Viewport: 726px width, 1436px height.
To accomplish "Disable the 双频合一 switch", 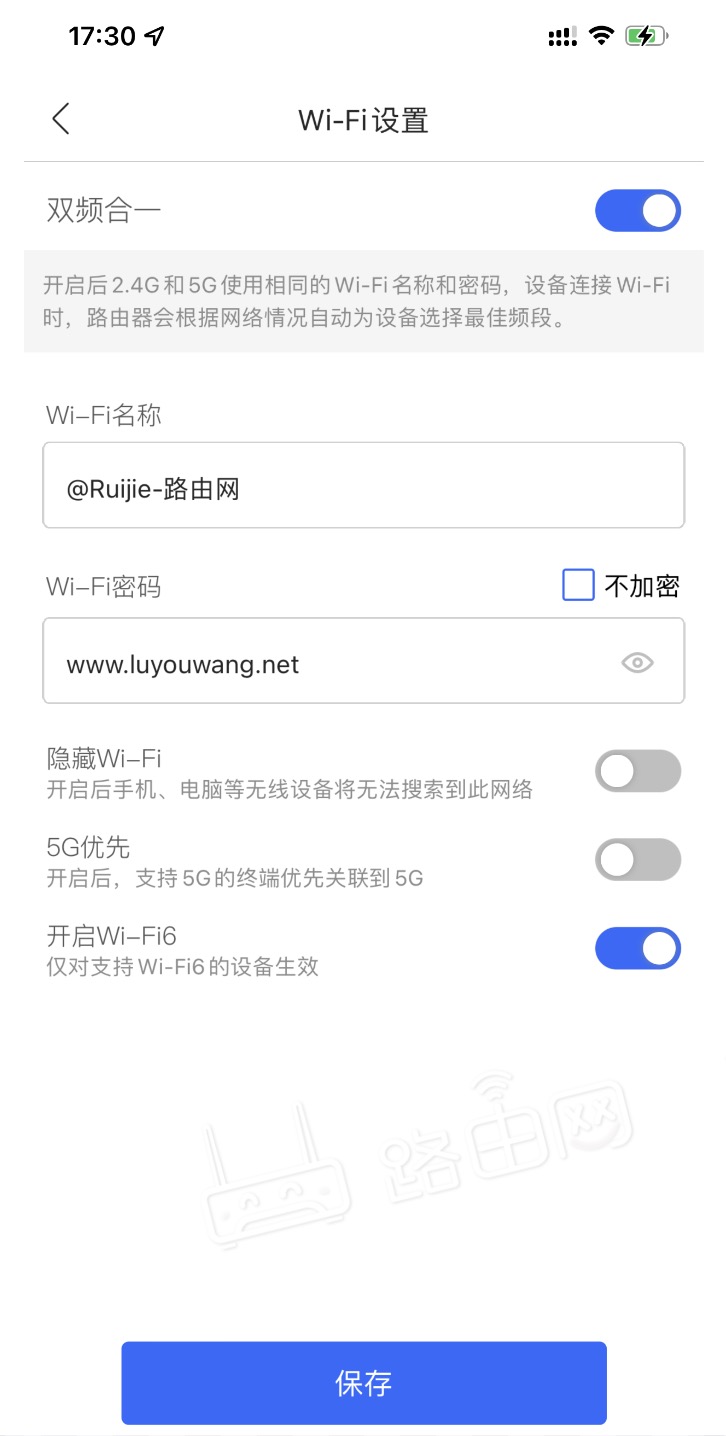I will pos(637,210).
